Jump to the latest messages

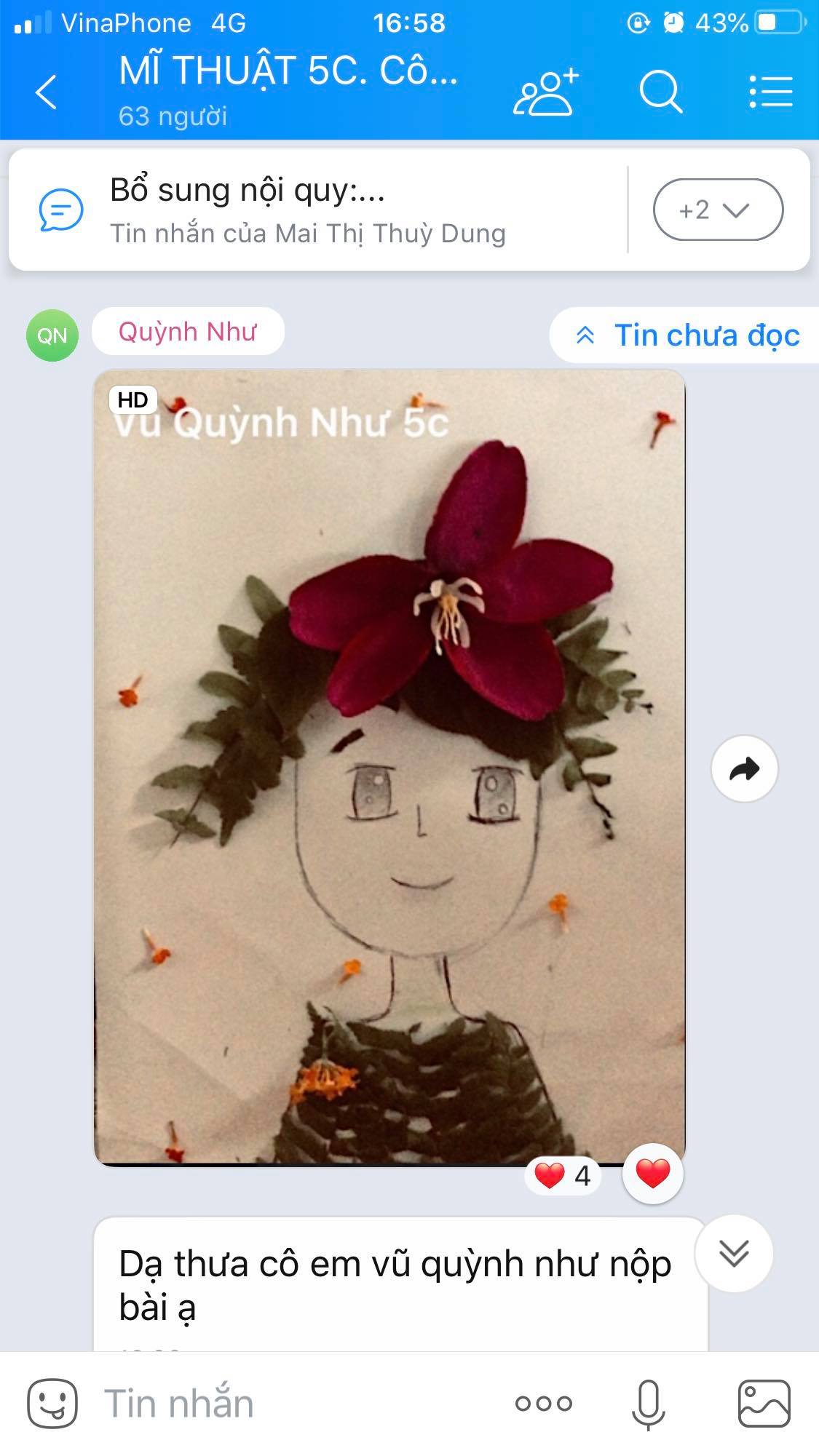click(734, 1253)
